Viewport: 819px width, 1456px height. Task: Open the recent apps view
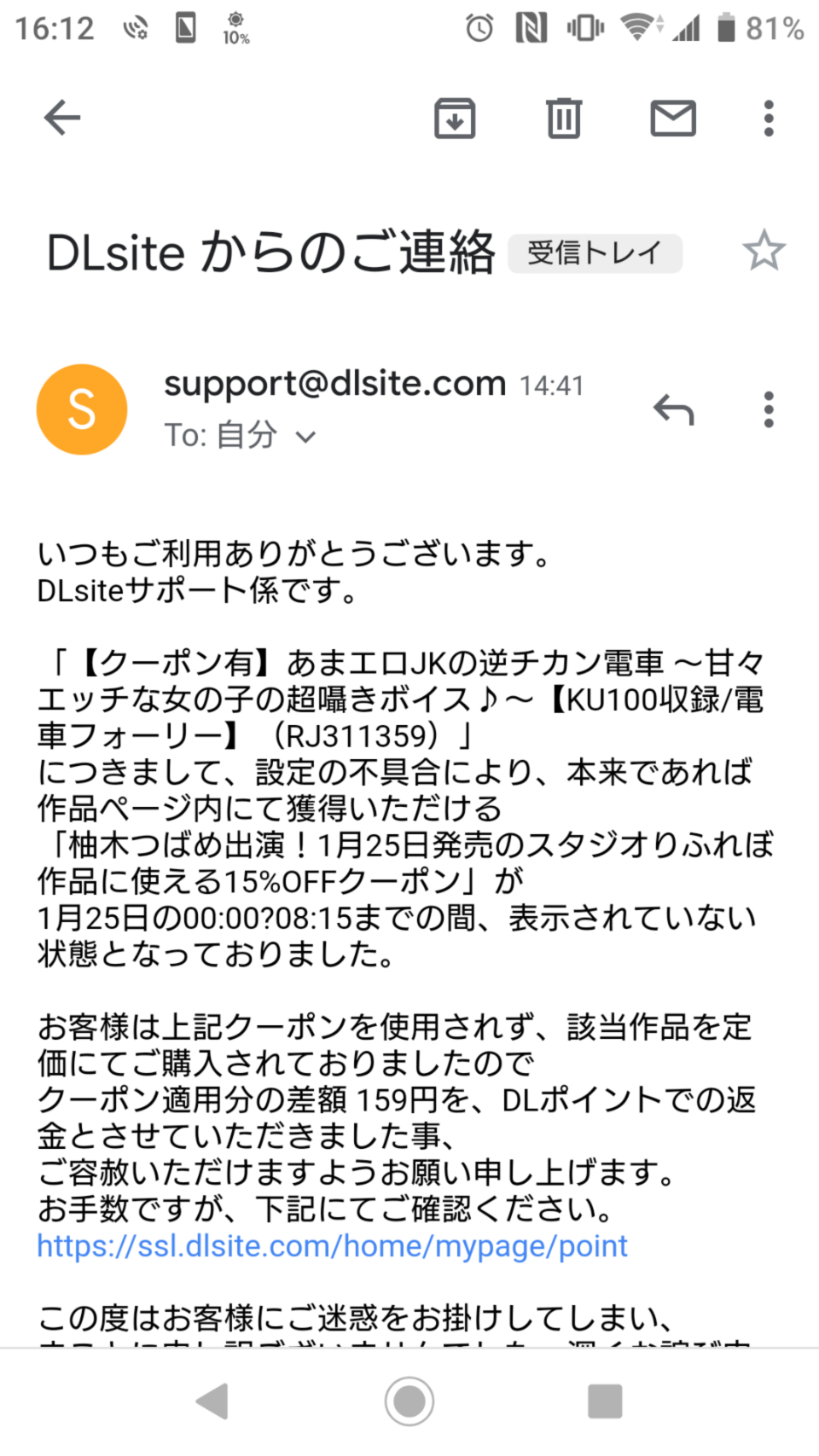pyautogui.click(x=605, y=1401)
